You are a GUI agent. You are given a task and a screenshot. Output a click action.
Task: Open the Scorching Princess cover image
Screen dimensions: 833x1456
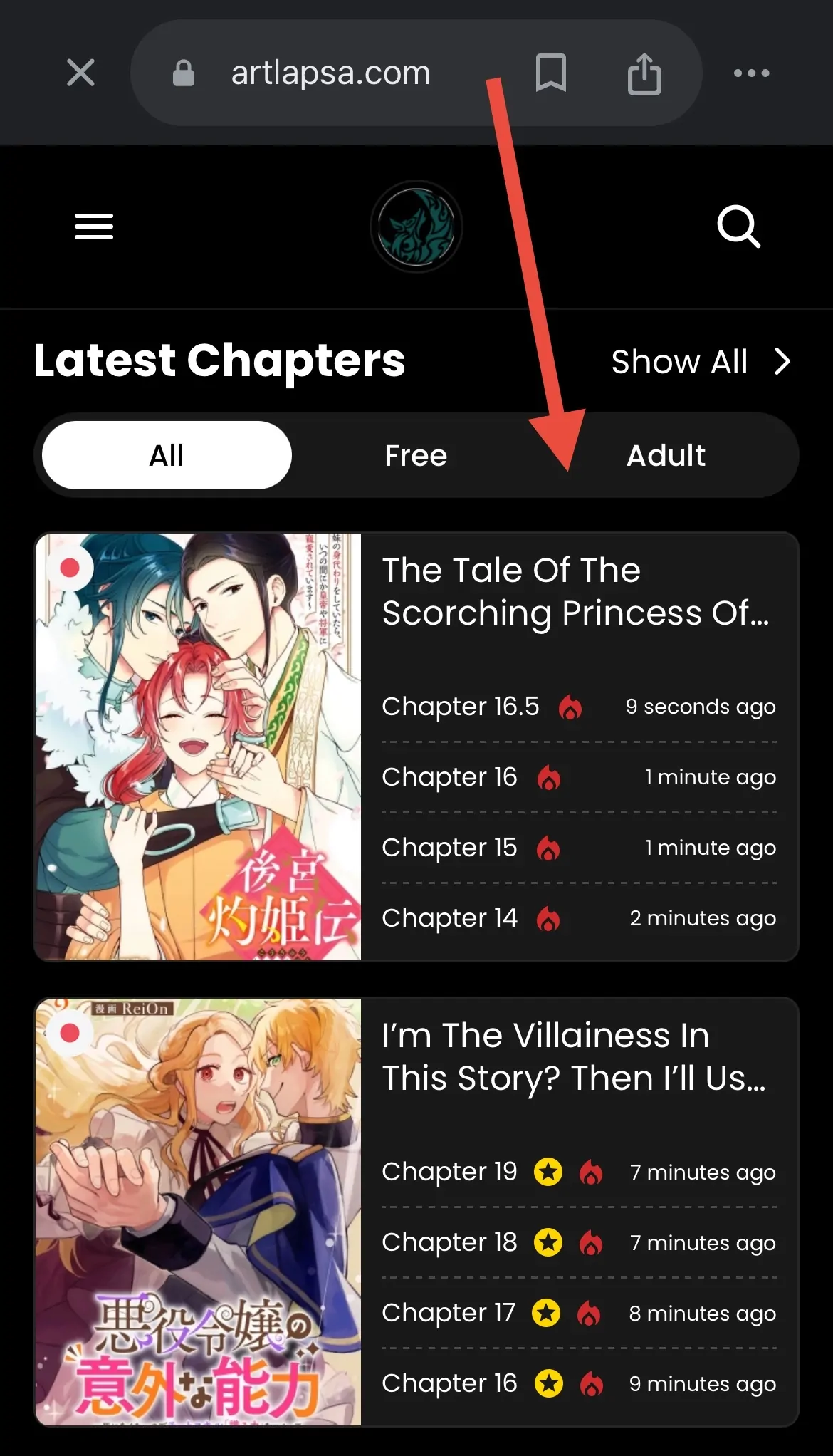(199, 747)
